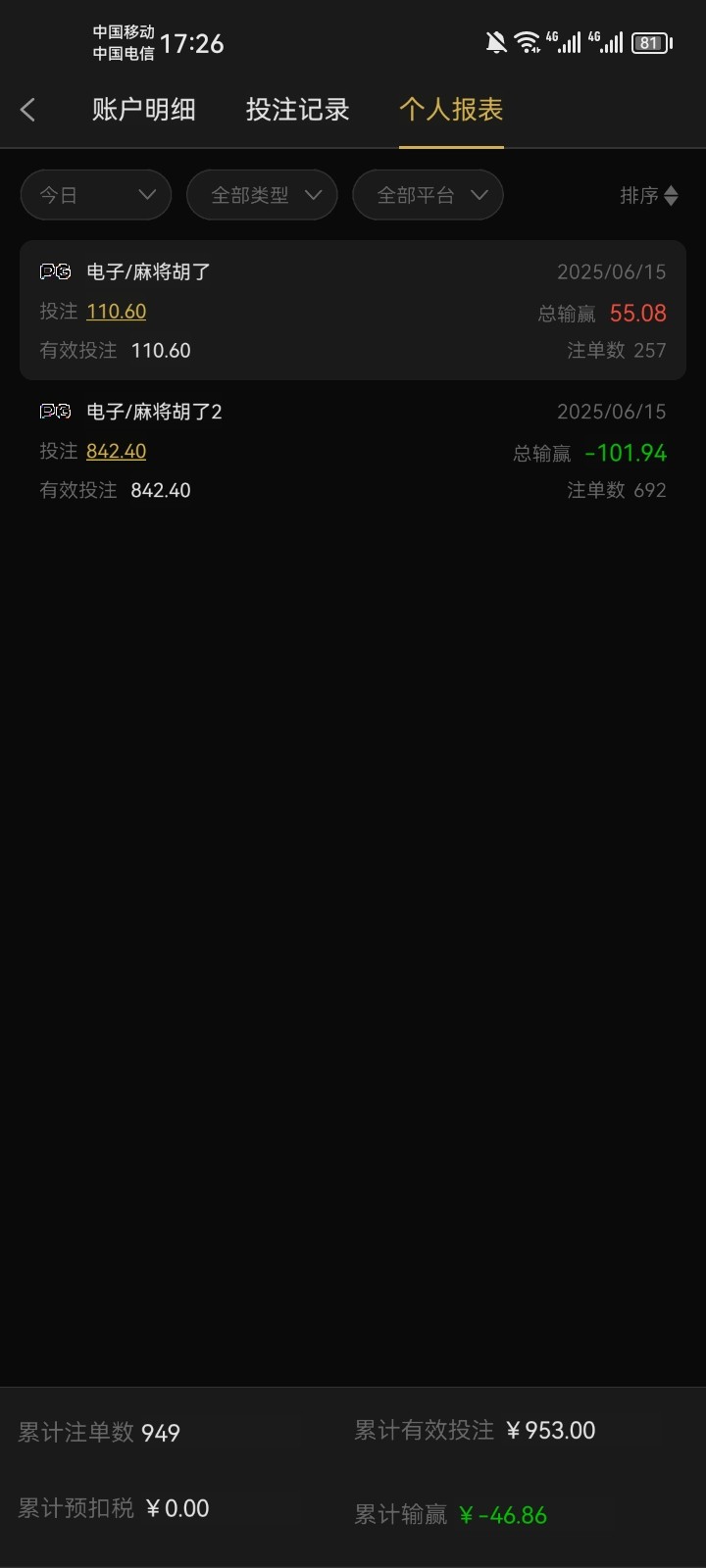Tap the underlined 110.60 bet amount

[x=117, y=312]
